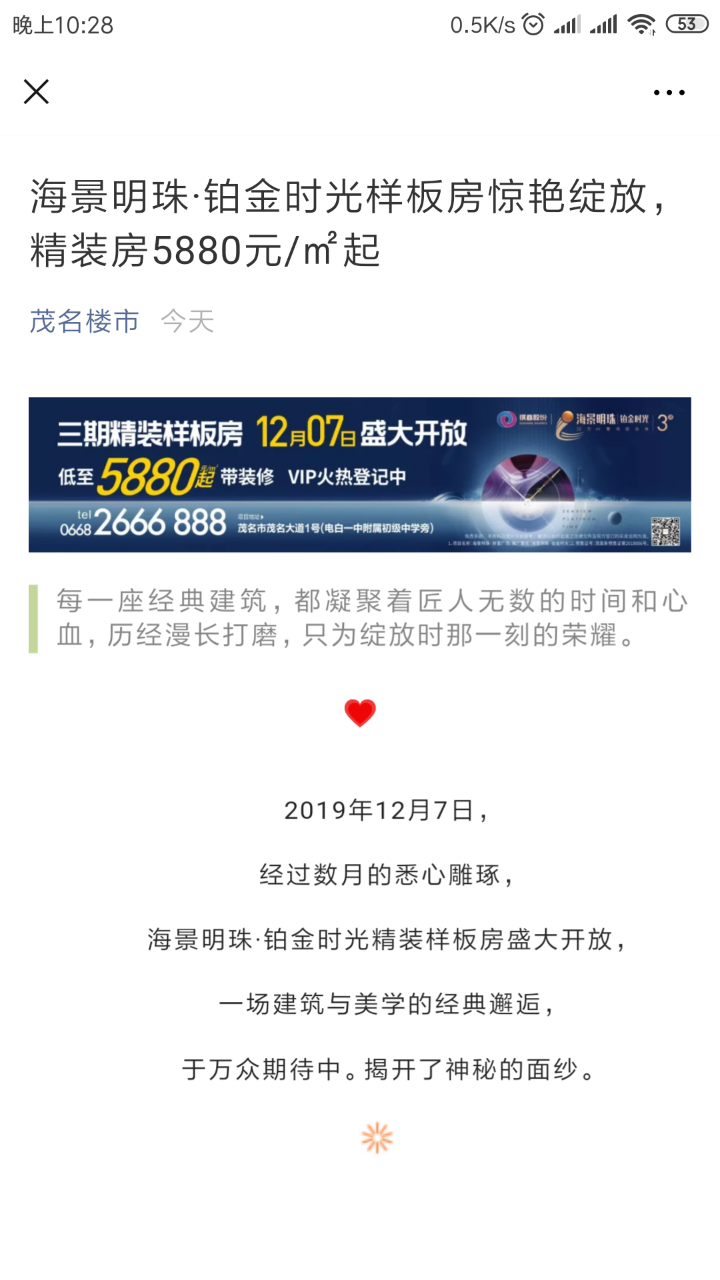This screenshot has height=1280, width=720.
Task: Tap the 三期精装样板房 banner image
Action: 359,474
